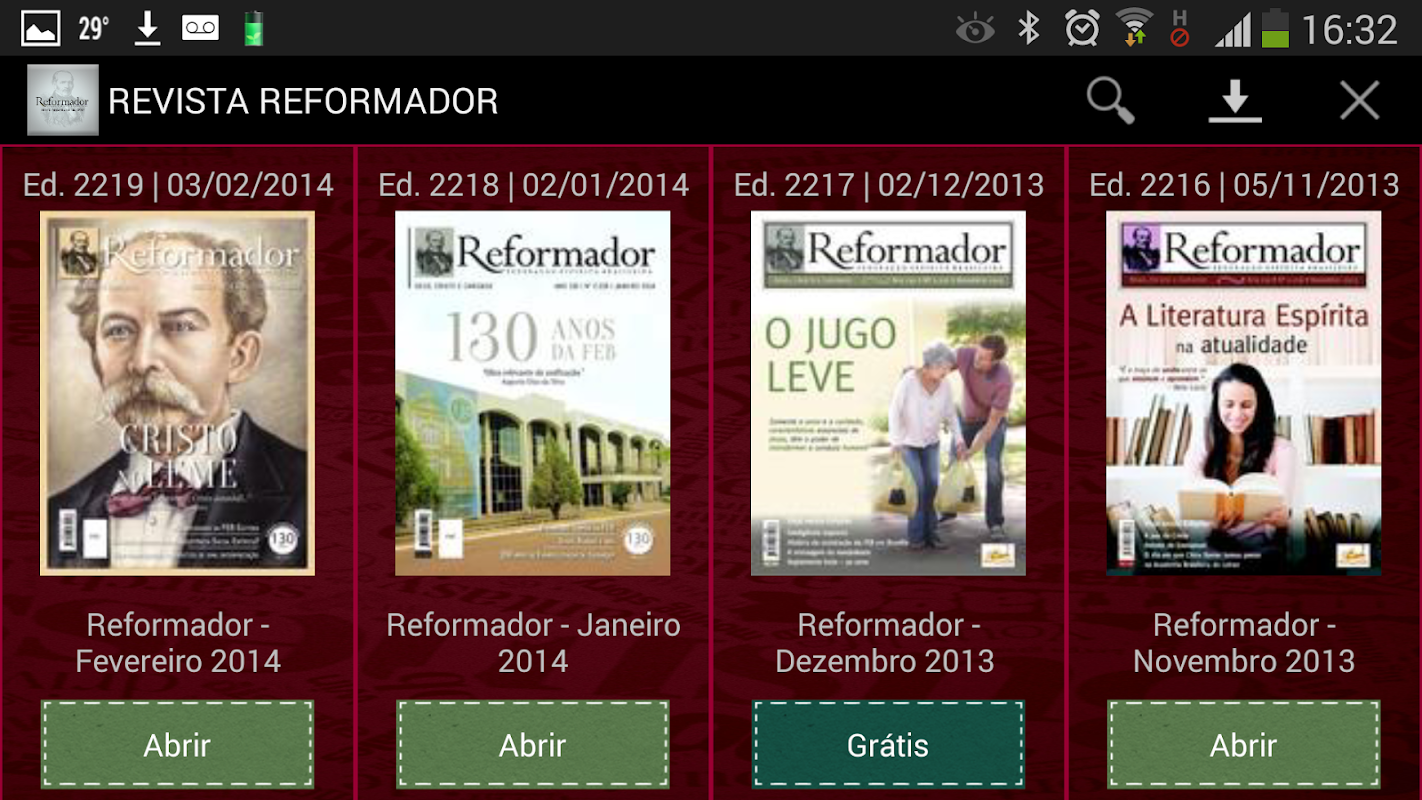
Task: Select the Ed. 2216 magazine cover
Action: click(1244, 393)
